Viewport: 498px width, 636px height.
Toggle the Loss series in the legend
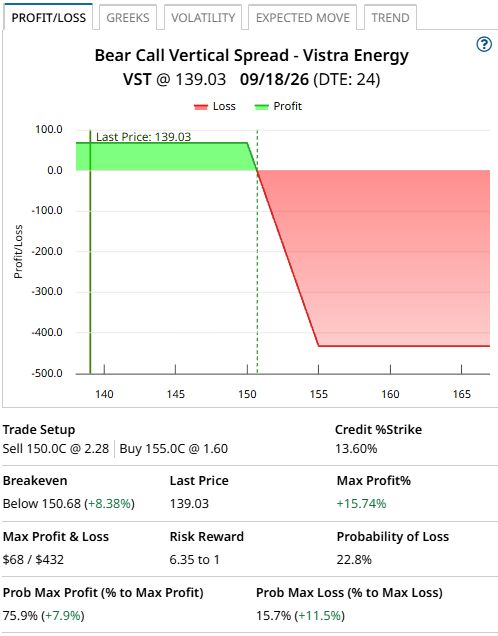(x=215, y=106)
